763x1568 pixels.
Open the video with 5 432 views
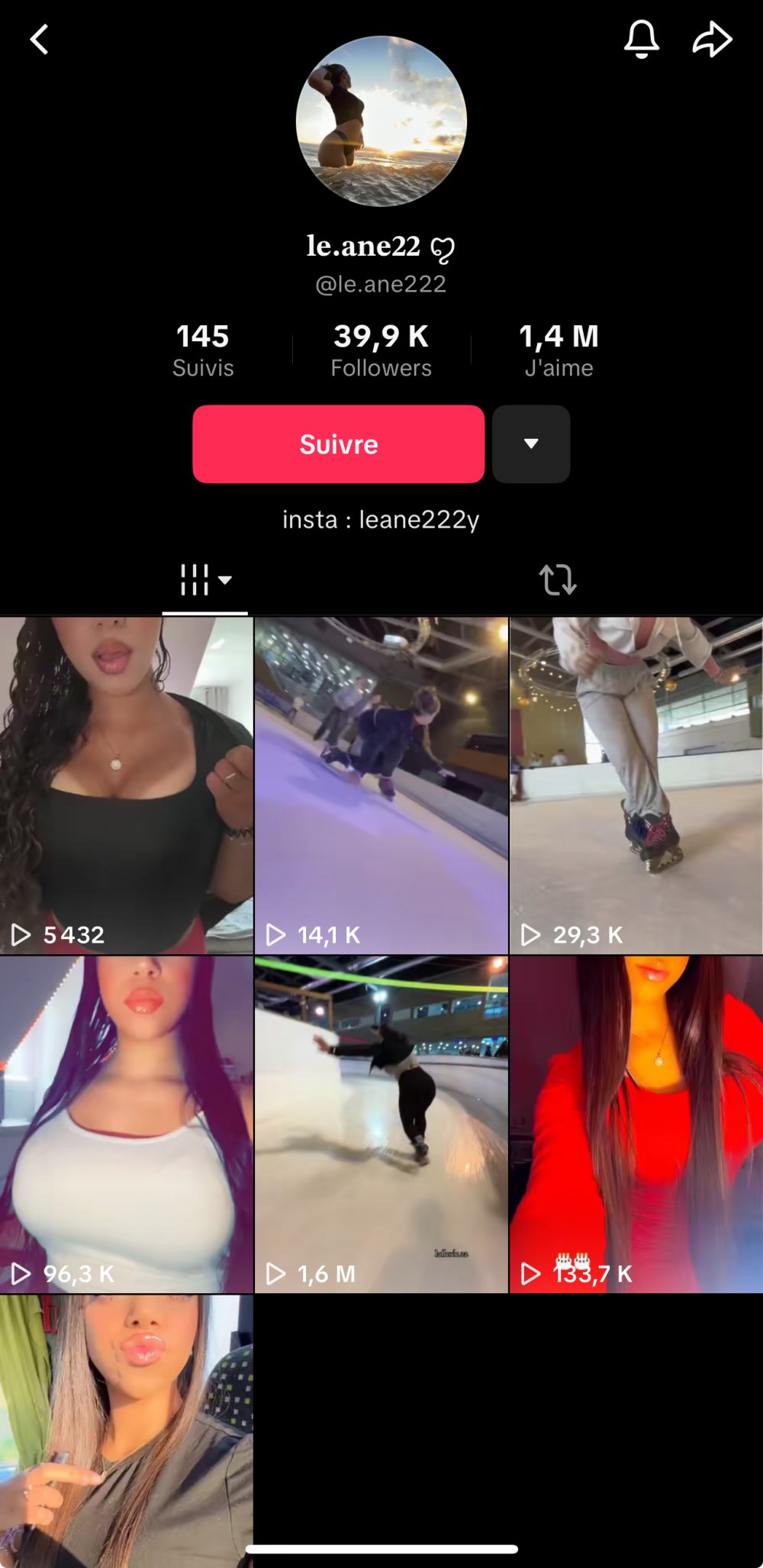tap(127, 786)
